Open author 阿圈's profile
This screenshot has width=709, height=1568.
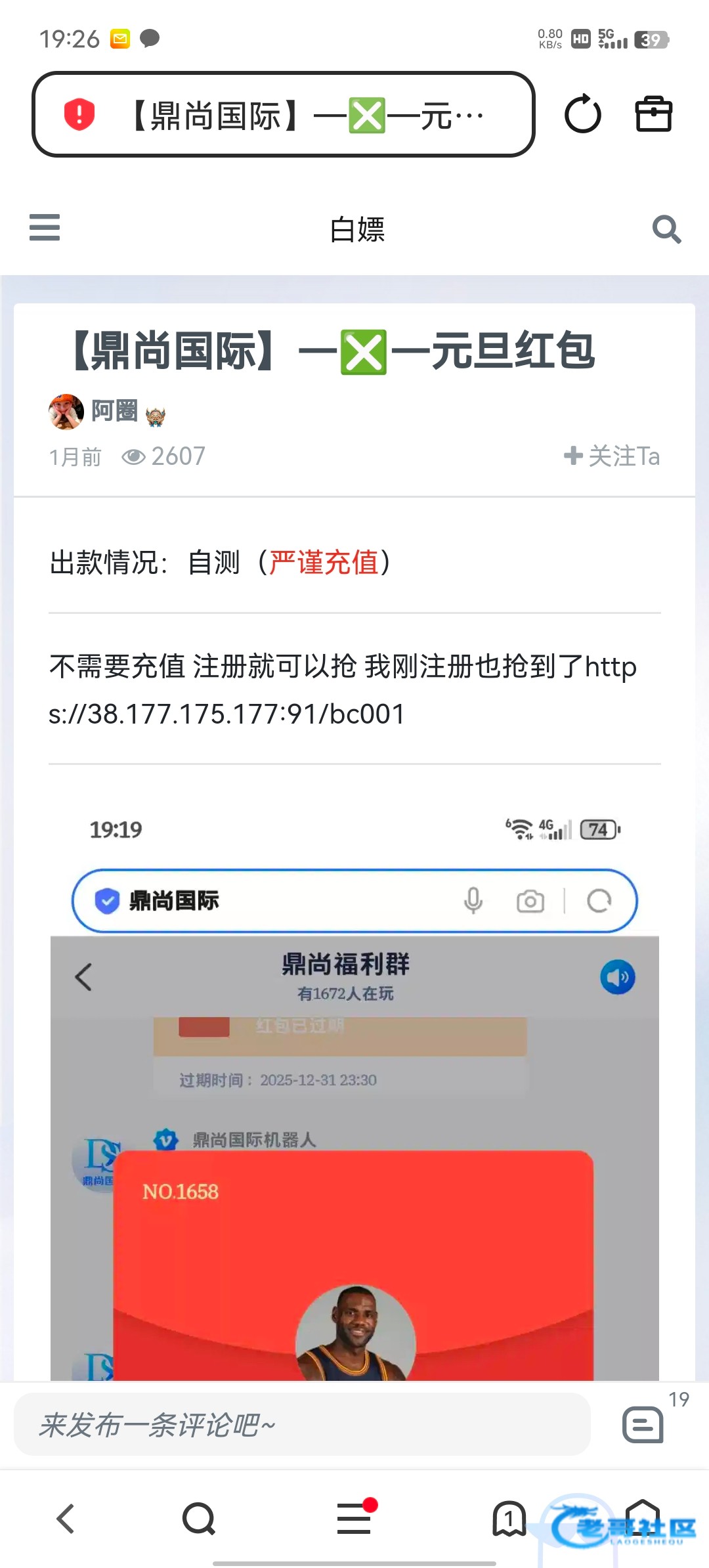coord(113,412)
